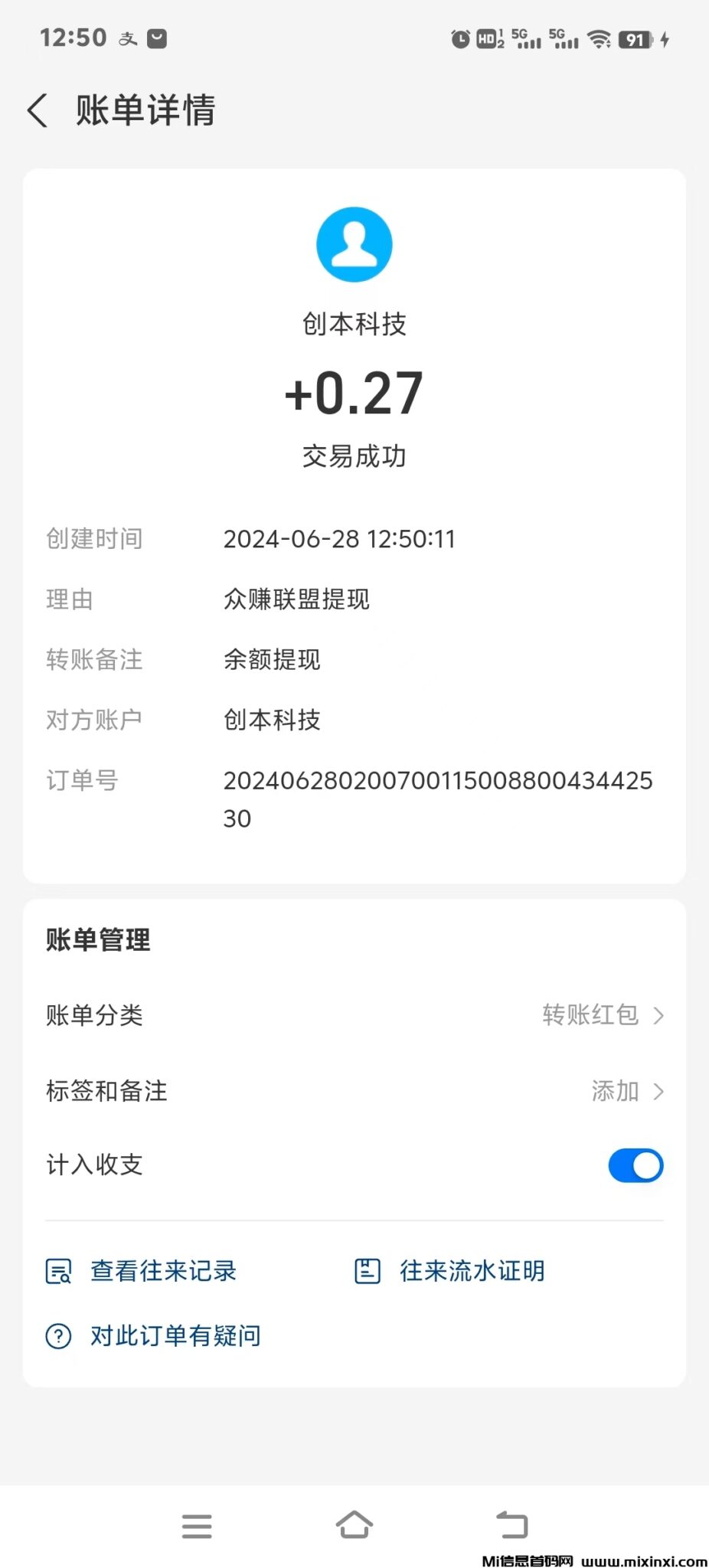The height and width of the screenshot is (1568, 709).
Task: Tap the back arrow to leave 账单详情
Action: click(38, 109)
